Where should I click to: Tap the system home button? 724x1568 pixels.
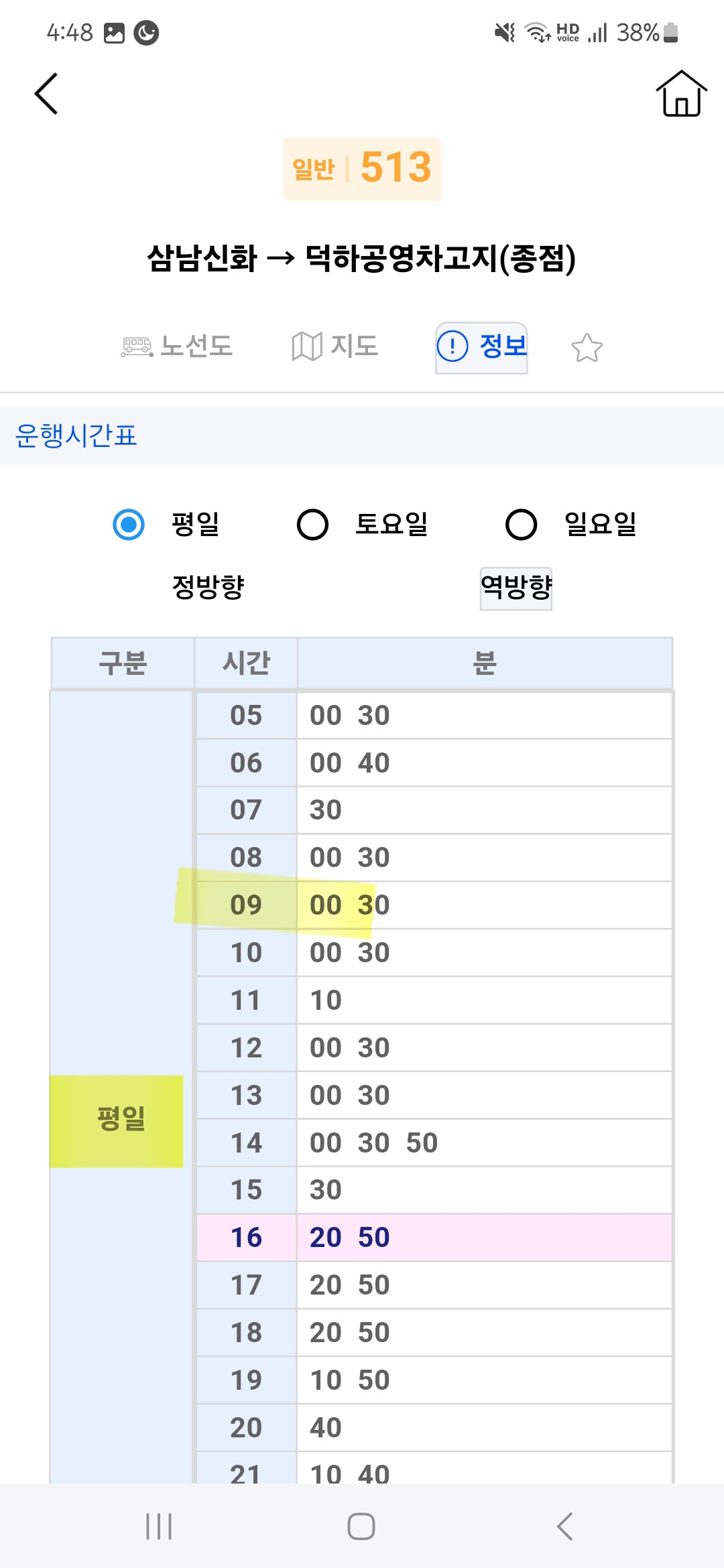pos(361,1526)
